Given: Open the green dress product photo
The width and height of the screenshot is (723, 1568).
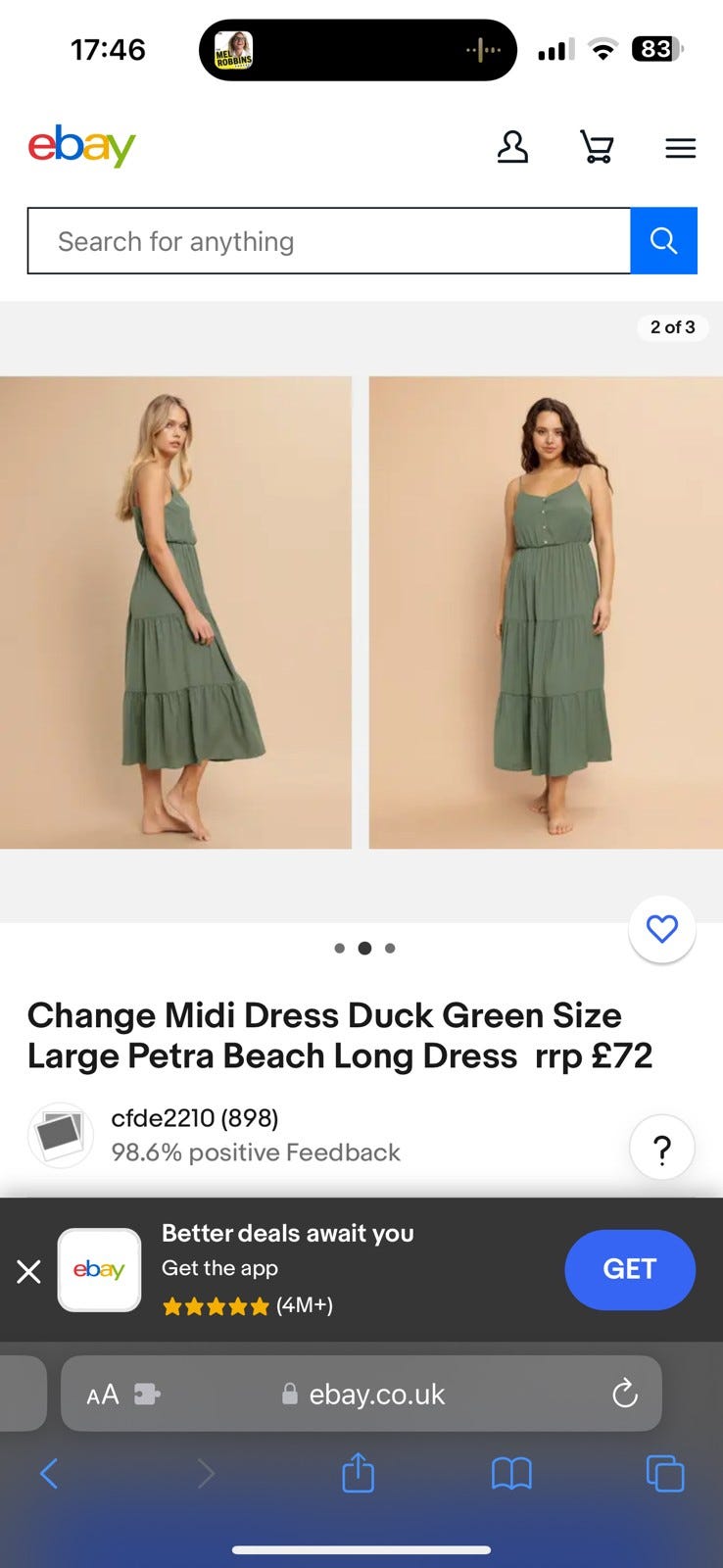Looking at the screenshot, I should (545, 612).
